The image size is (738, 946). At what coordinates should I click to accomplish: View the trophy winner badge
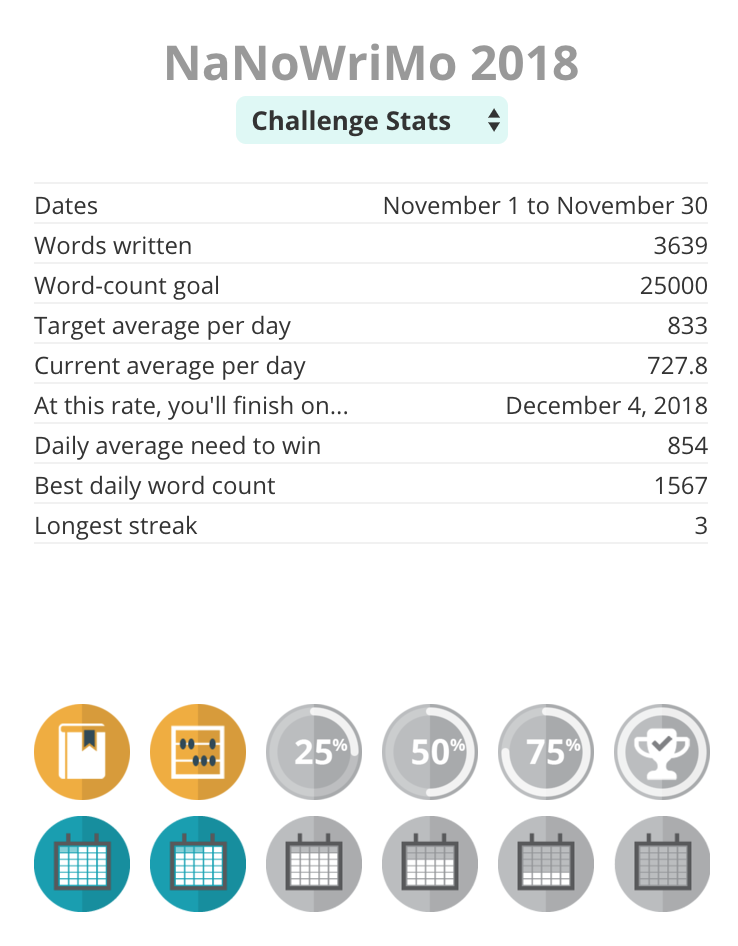click(662, 752)
